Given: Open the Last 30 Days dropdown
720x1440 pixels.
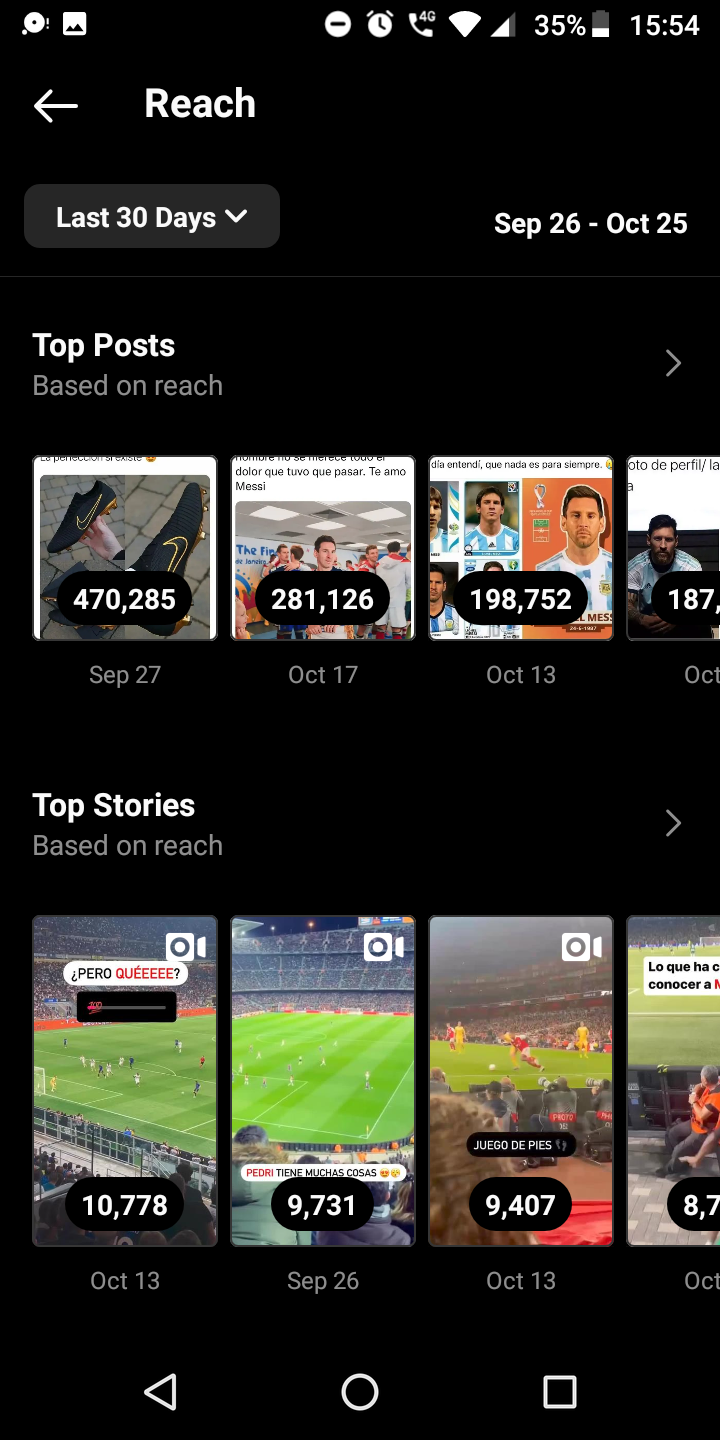Looking at the screenshot, I should tap(152, 216).
